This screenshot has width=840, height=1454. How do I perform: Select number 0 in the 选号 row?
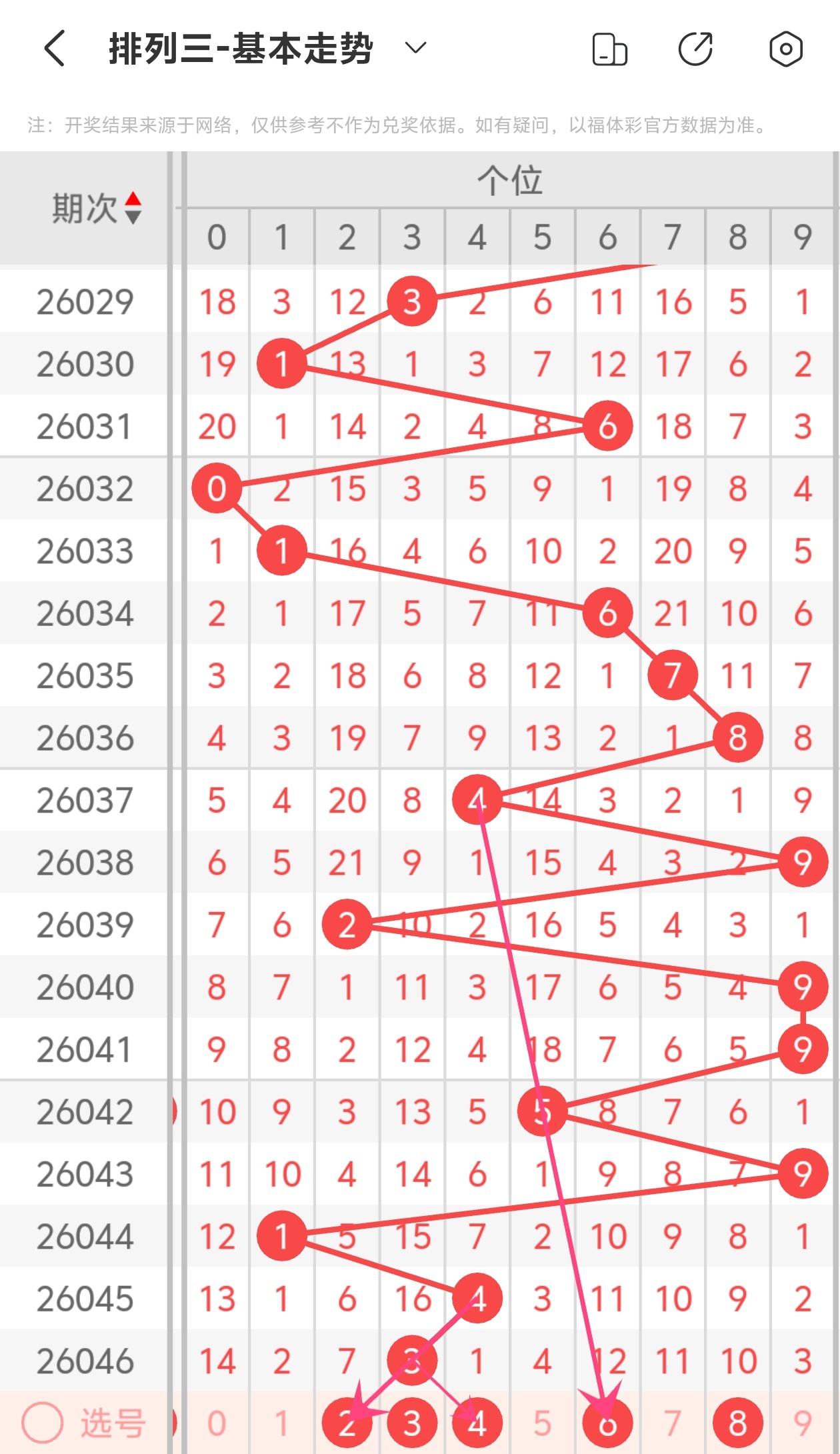click(217, 1423)
